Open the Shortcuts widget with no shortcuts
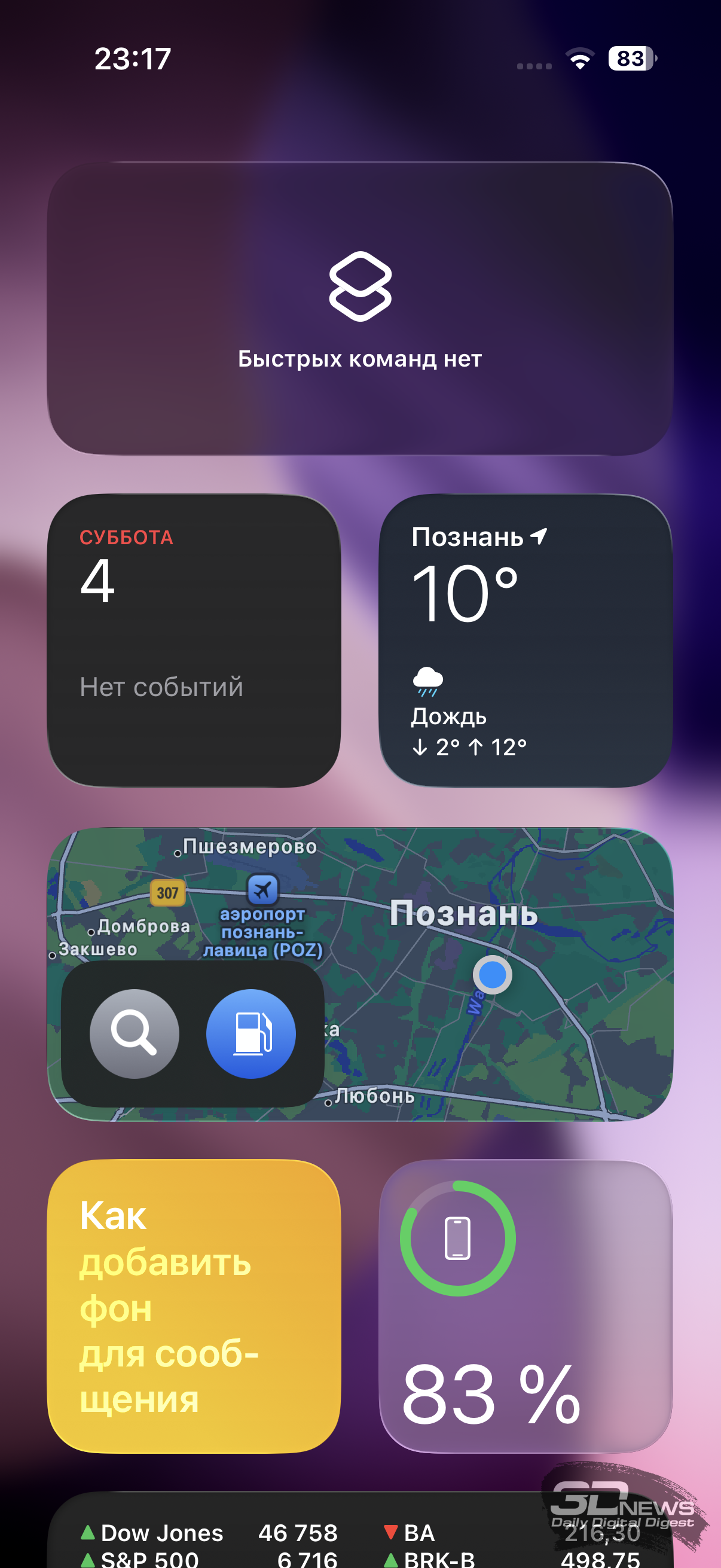Viewport: 721px width, 1568px height. coord(360,309)
